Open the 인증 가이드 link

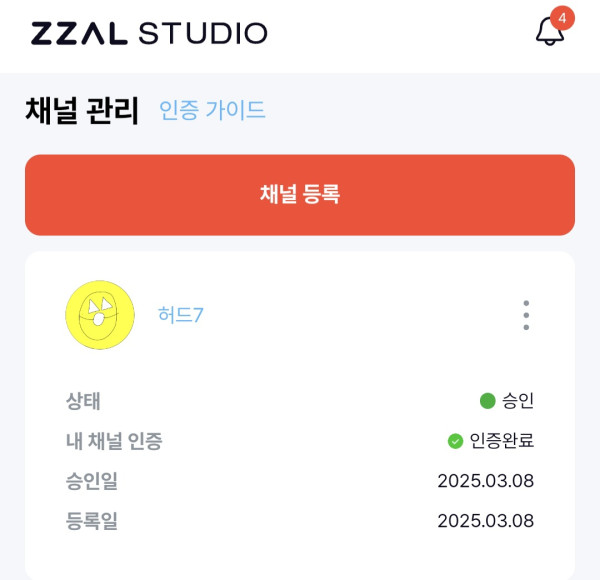(x=213, y=110)
